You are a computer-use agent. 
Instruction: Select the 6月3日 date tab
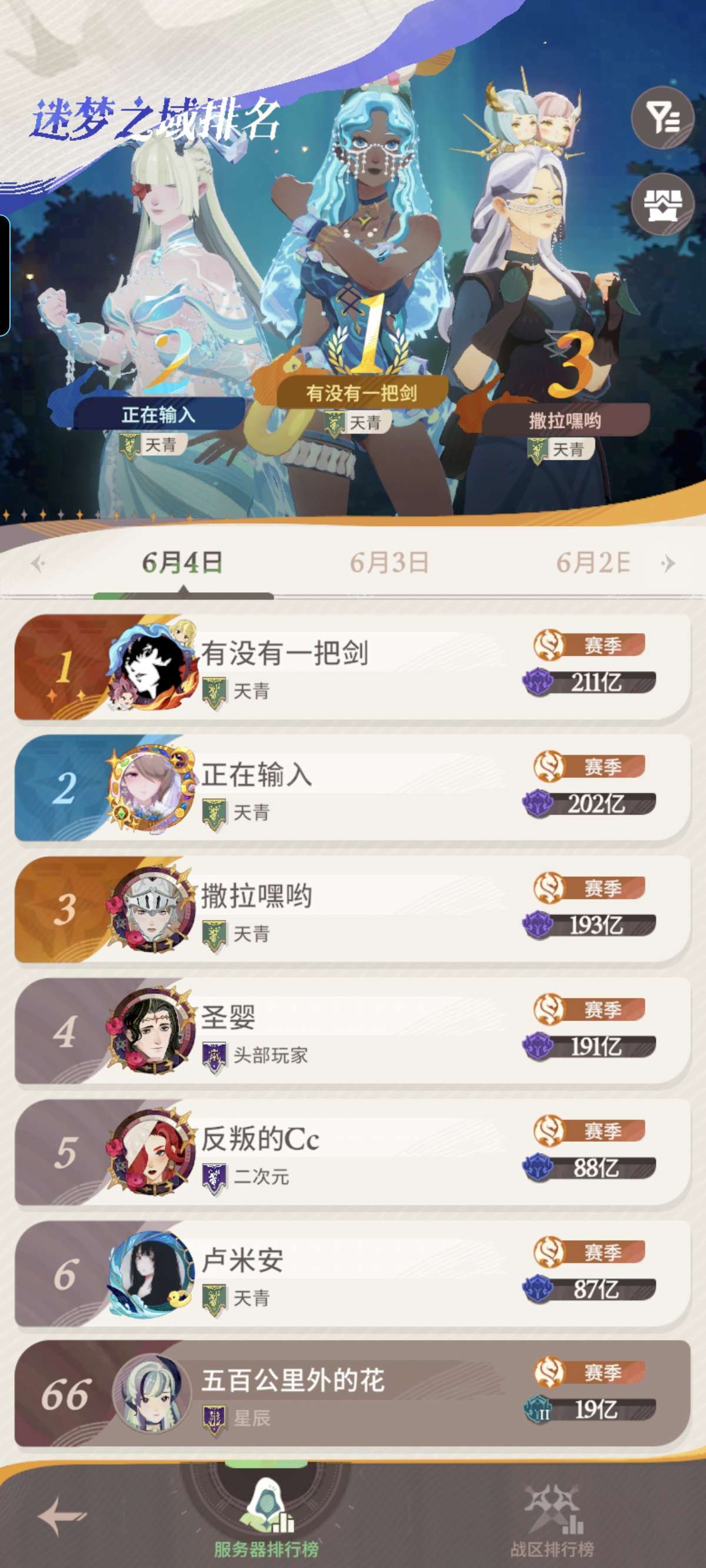coord(389,563)
